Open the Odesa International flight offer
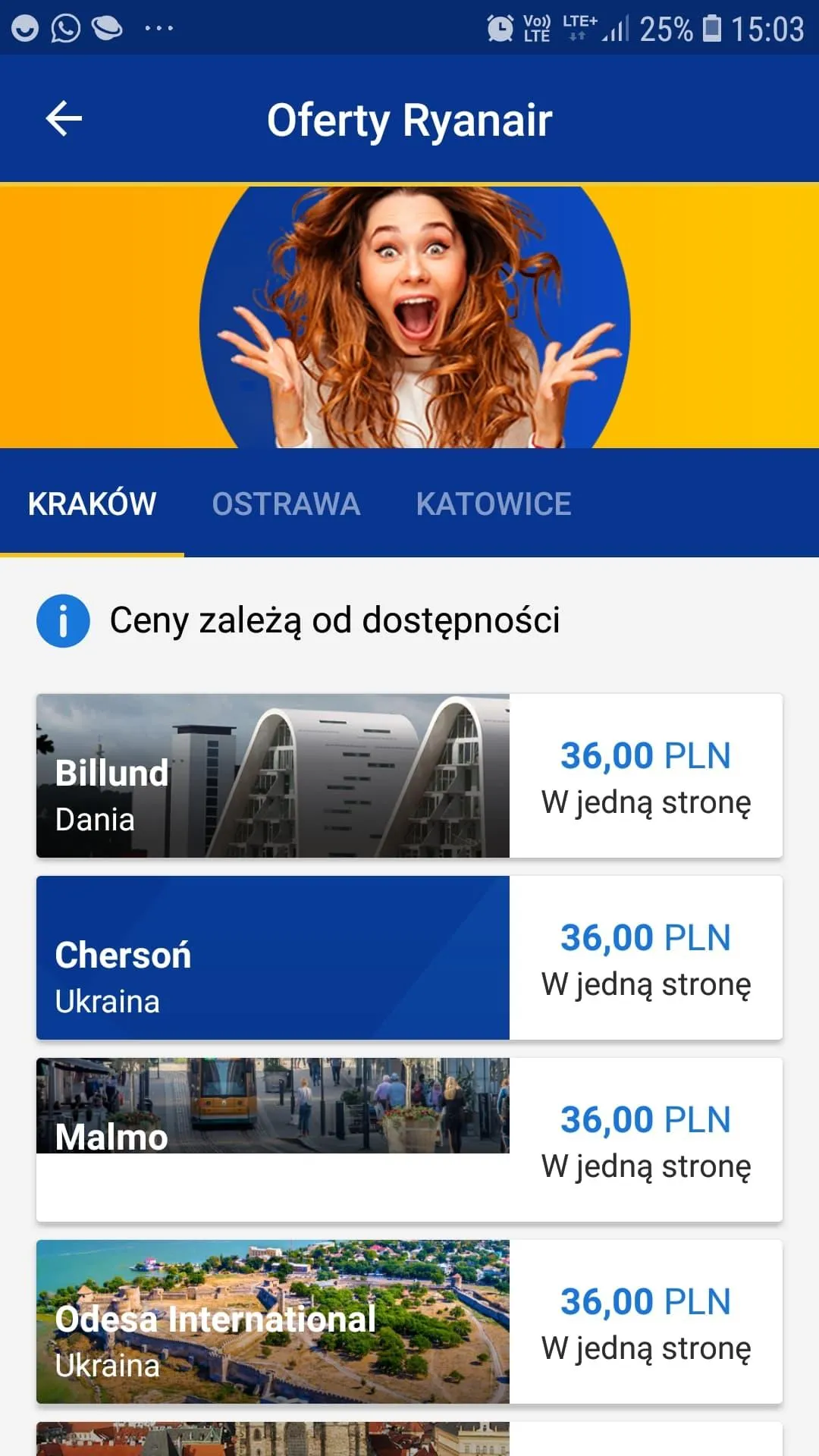This screenshot has width=819, height=1456. [x=409, y=1322]
